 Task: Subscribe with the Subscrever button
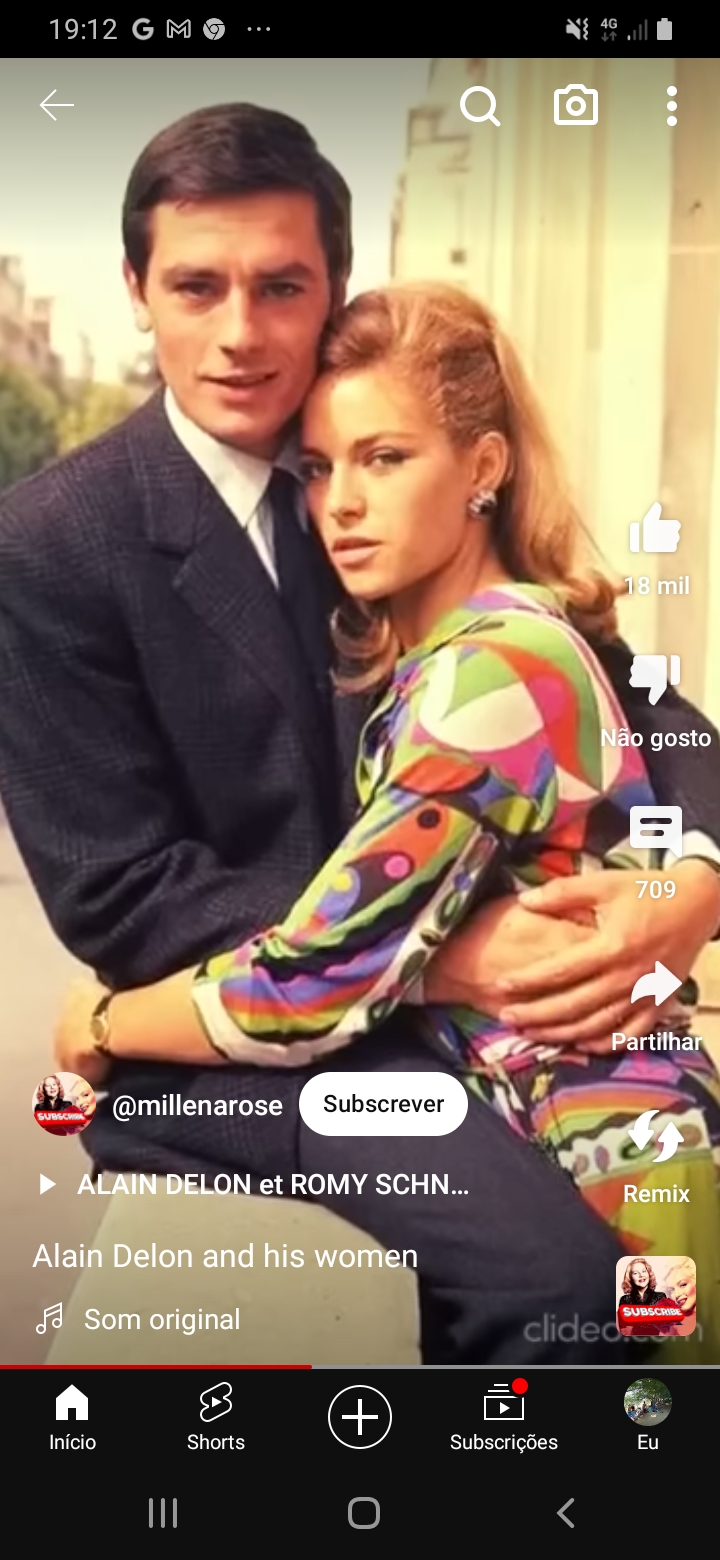pyautogui.click(x=383, y=1104)
